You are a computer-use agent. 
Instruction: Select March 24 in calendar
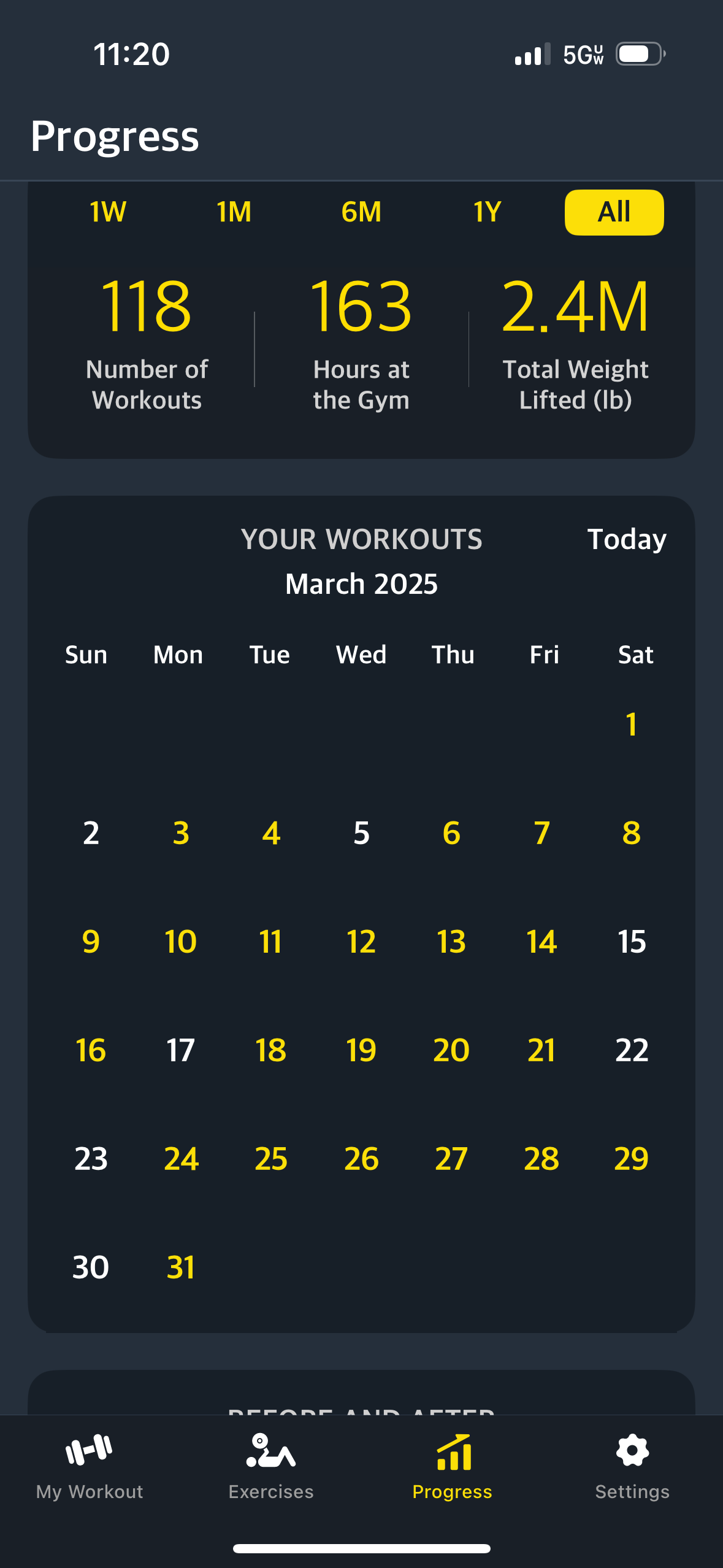click(181, 1159)
